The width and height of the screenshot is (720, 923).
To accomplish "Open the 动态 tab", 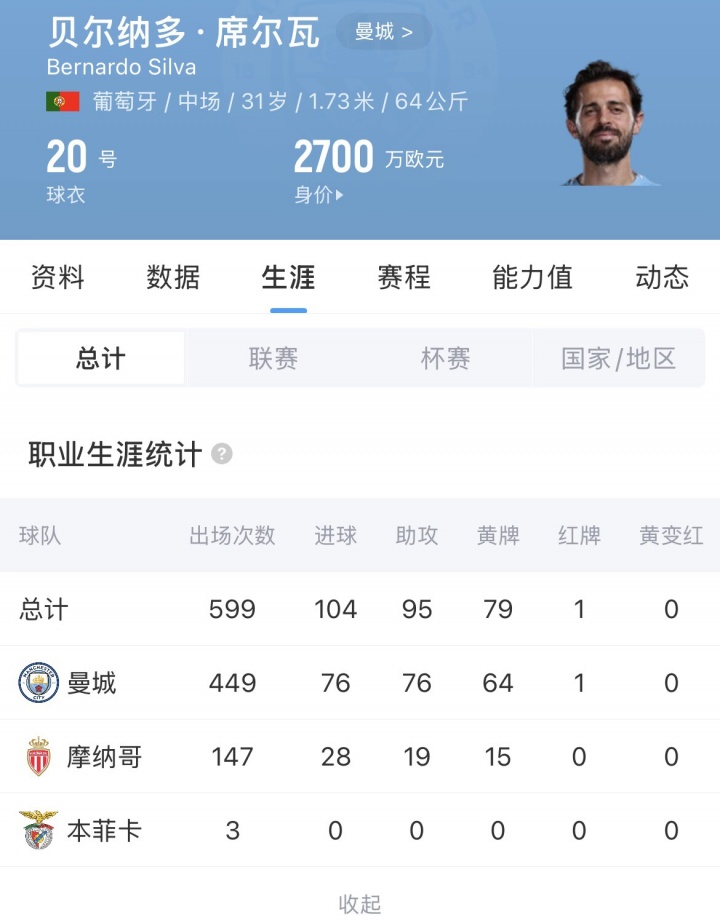I will [x=660, y=278].
